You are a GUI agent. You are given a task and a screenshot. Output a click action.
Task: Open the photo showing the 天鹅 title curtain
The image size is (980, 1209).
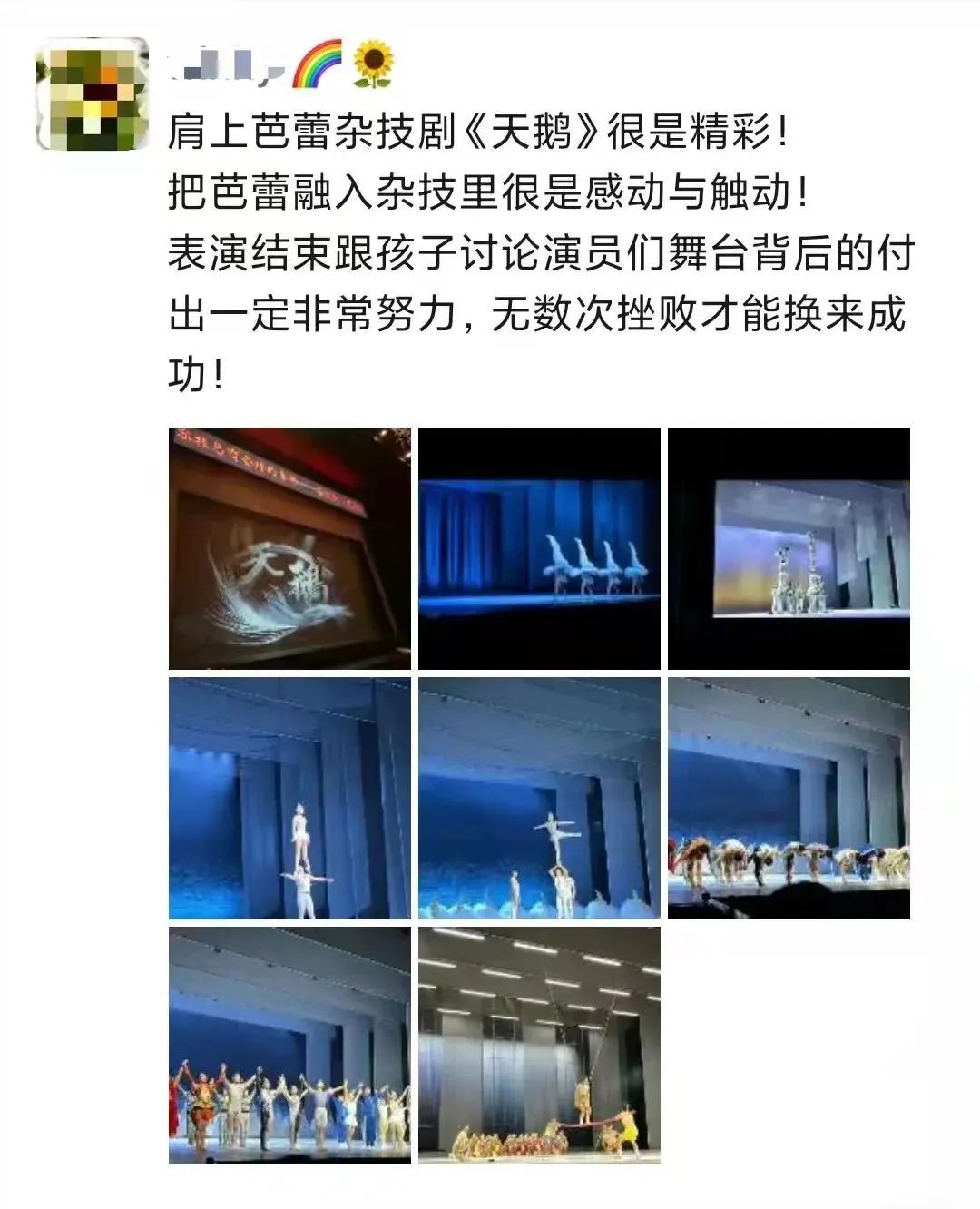click(289, 548)
